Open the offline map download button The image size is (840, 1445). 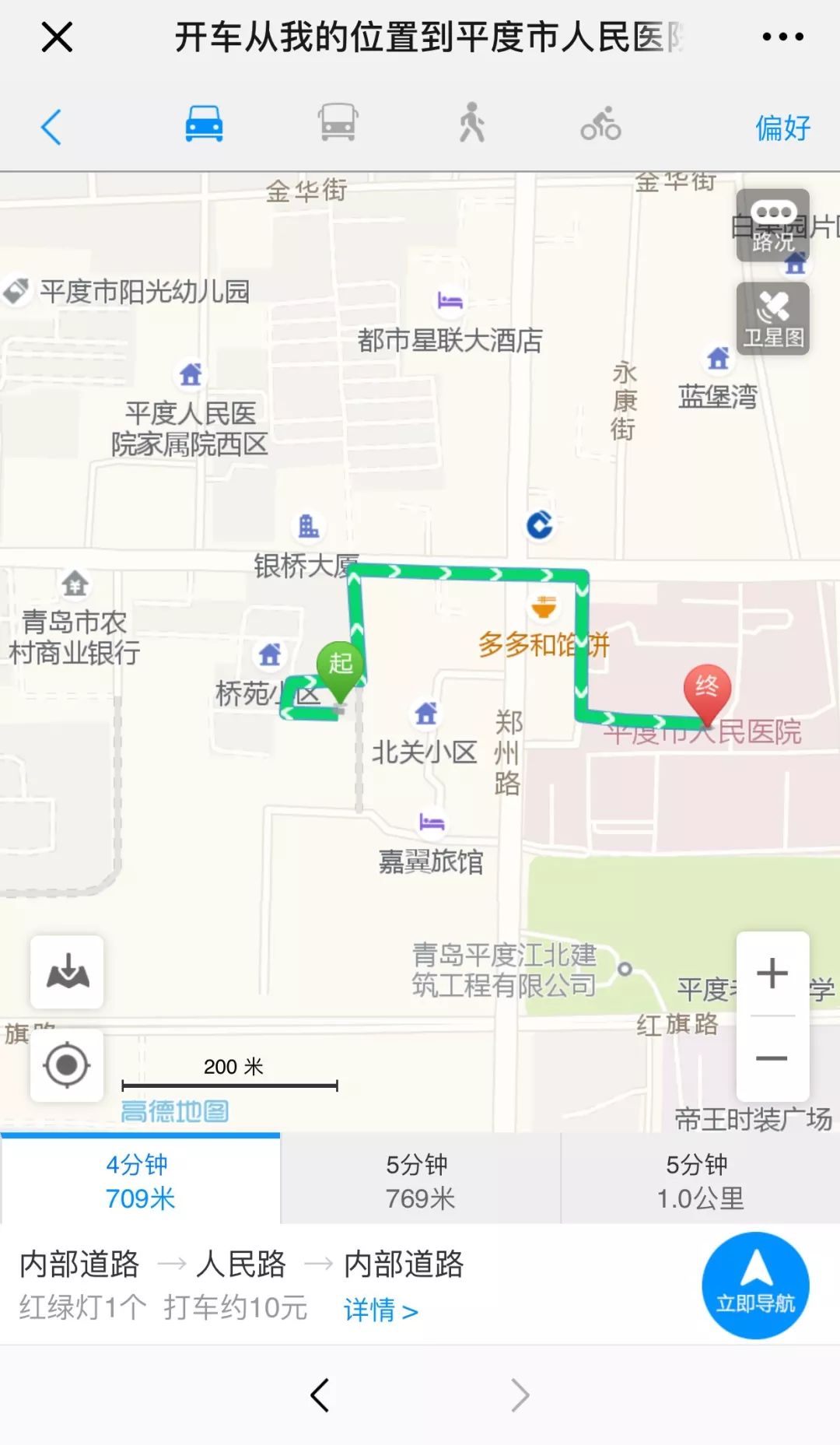pos(67,972)
